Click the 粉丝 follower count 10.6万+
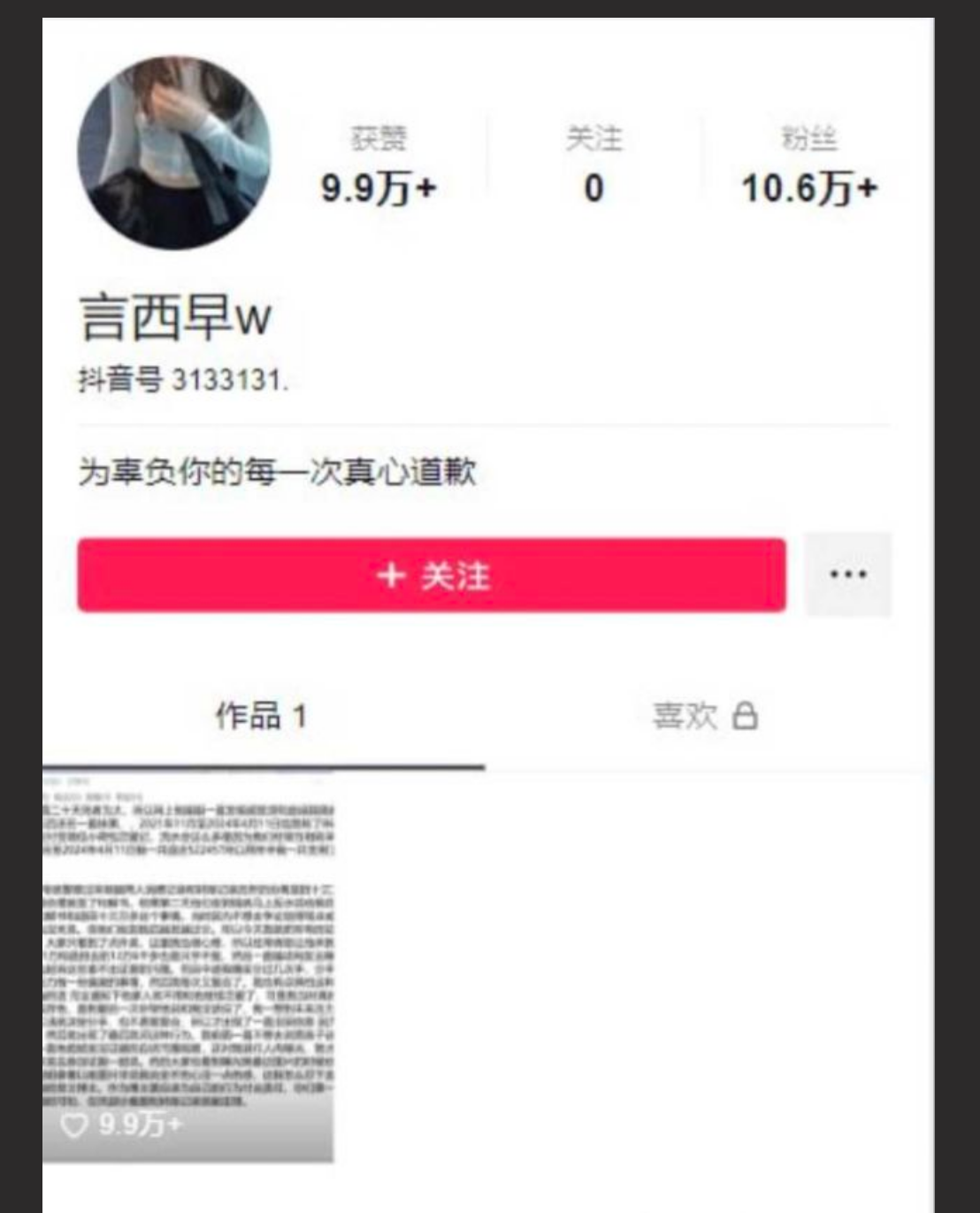 809,188
